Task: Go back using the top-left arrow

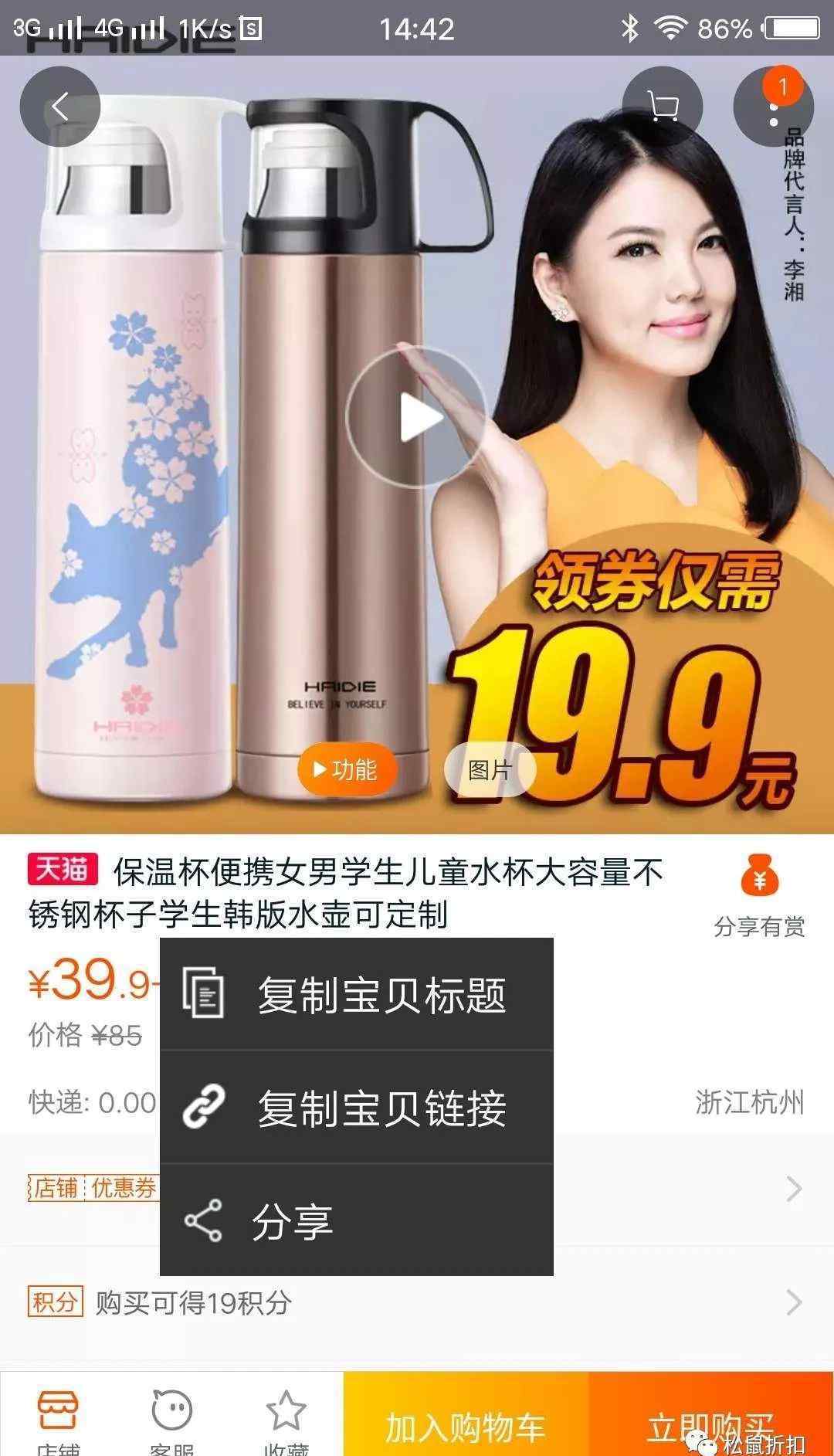Action: coord(60,107)
